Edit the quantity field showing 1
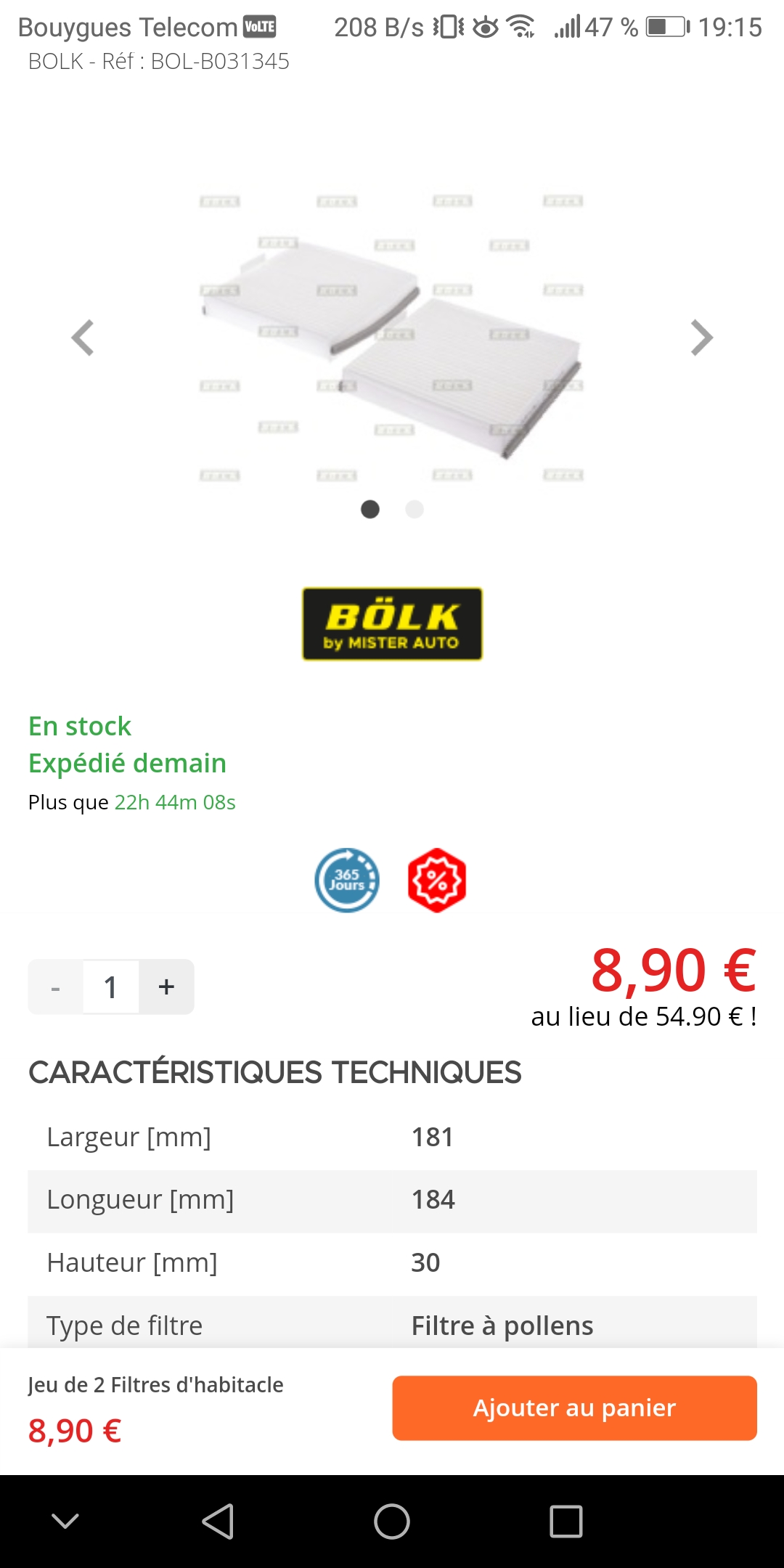Screen dimensions: 784x1568 pos(110,987)
